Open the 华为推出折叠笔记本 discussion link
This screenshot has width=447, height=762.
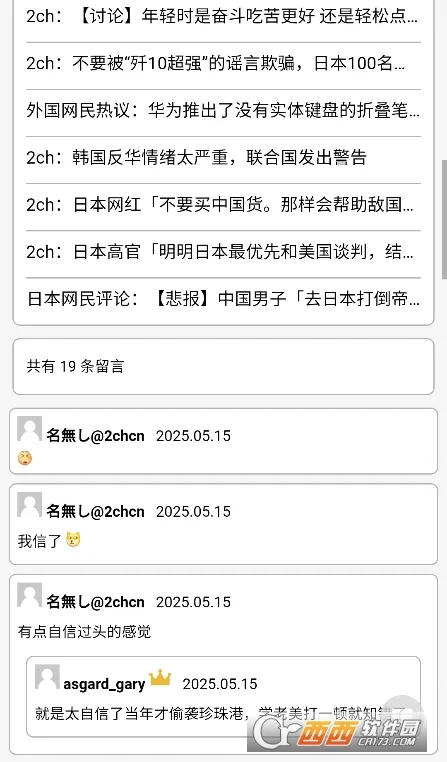(223, 111)
